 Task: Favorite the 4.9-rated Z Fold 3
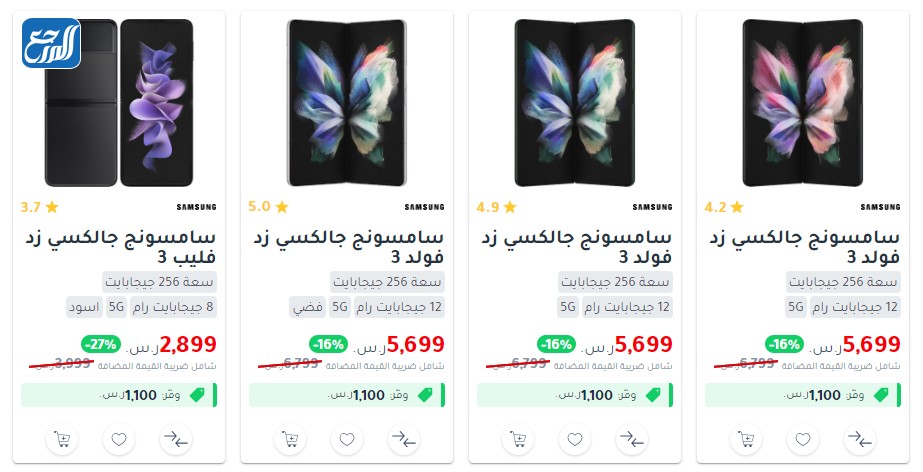coord(574,439)
